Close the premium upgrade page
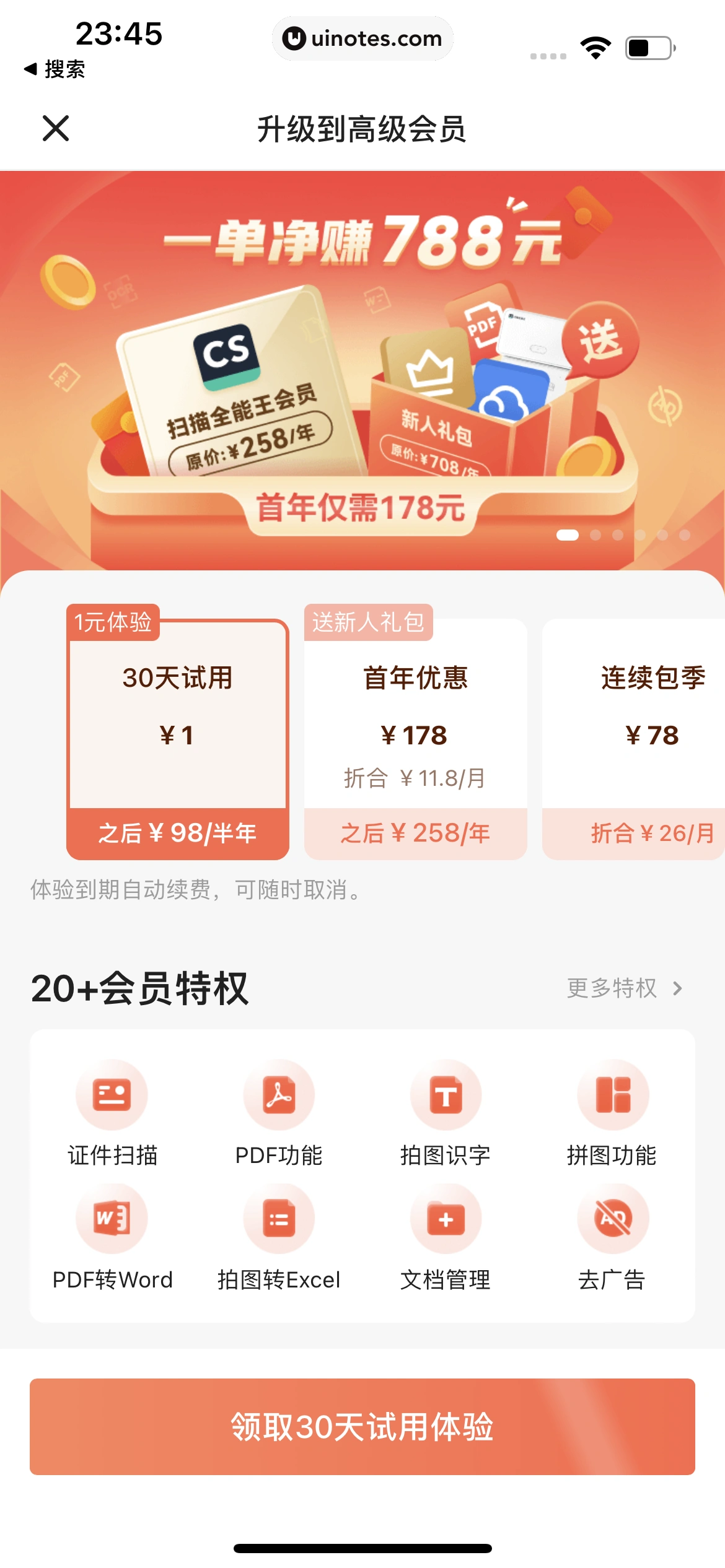725x1568 pixels. click(x=56, y=128)
